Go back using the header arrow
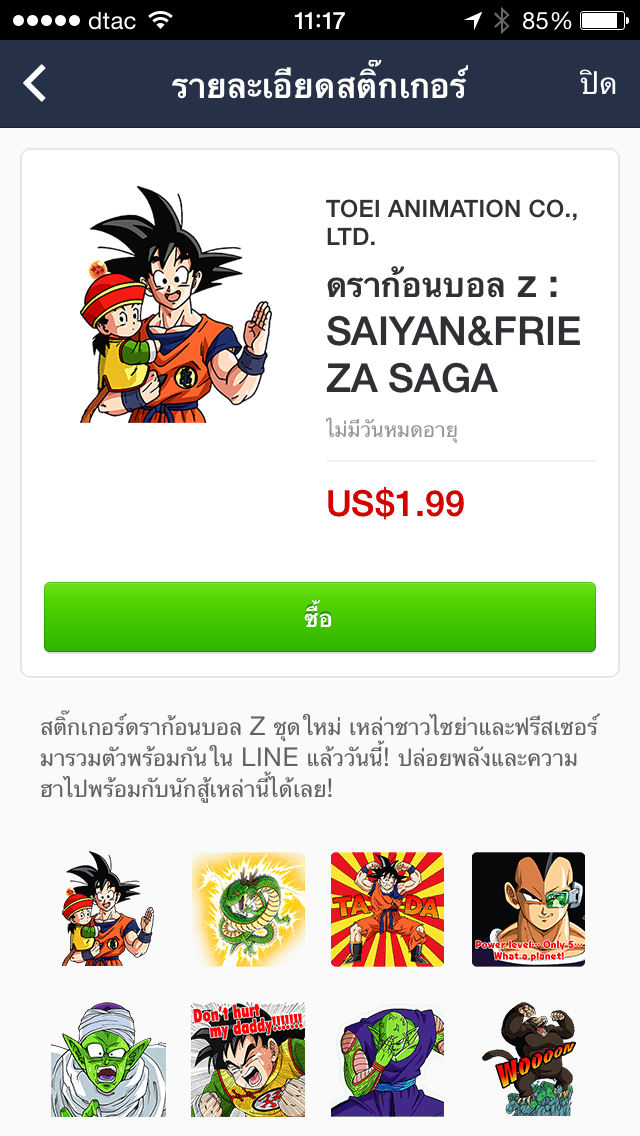Screen dimensions: 640x1136 [x=35, y=84]
